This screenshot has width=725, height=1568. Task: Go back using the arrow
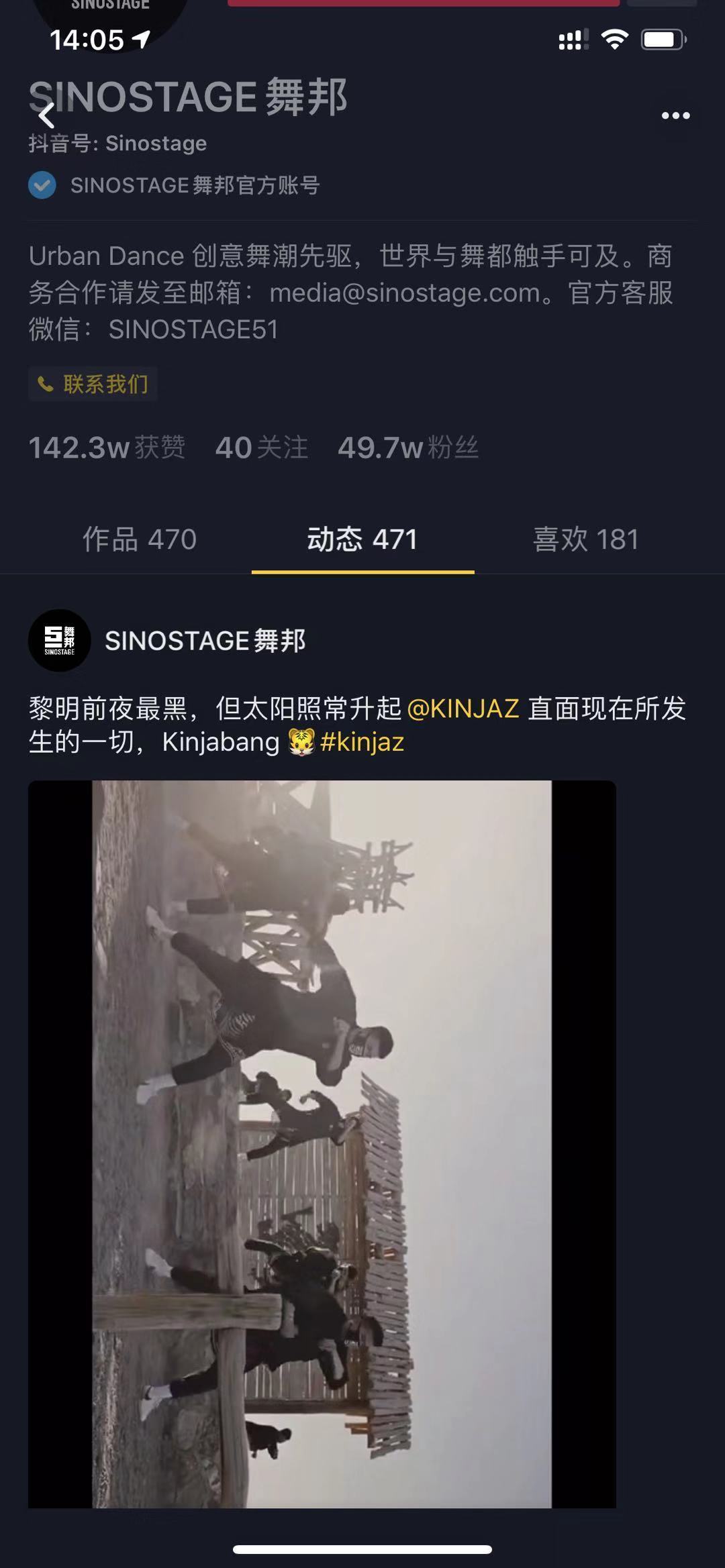pyautogui.click(x=46, y=115)
